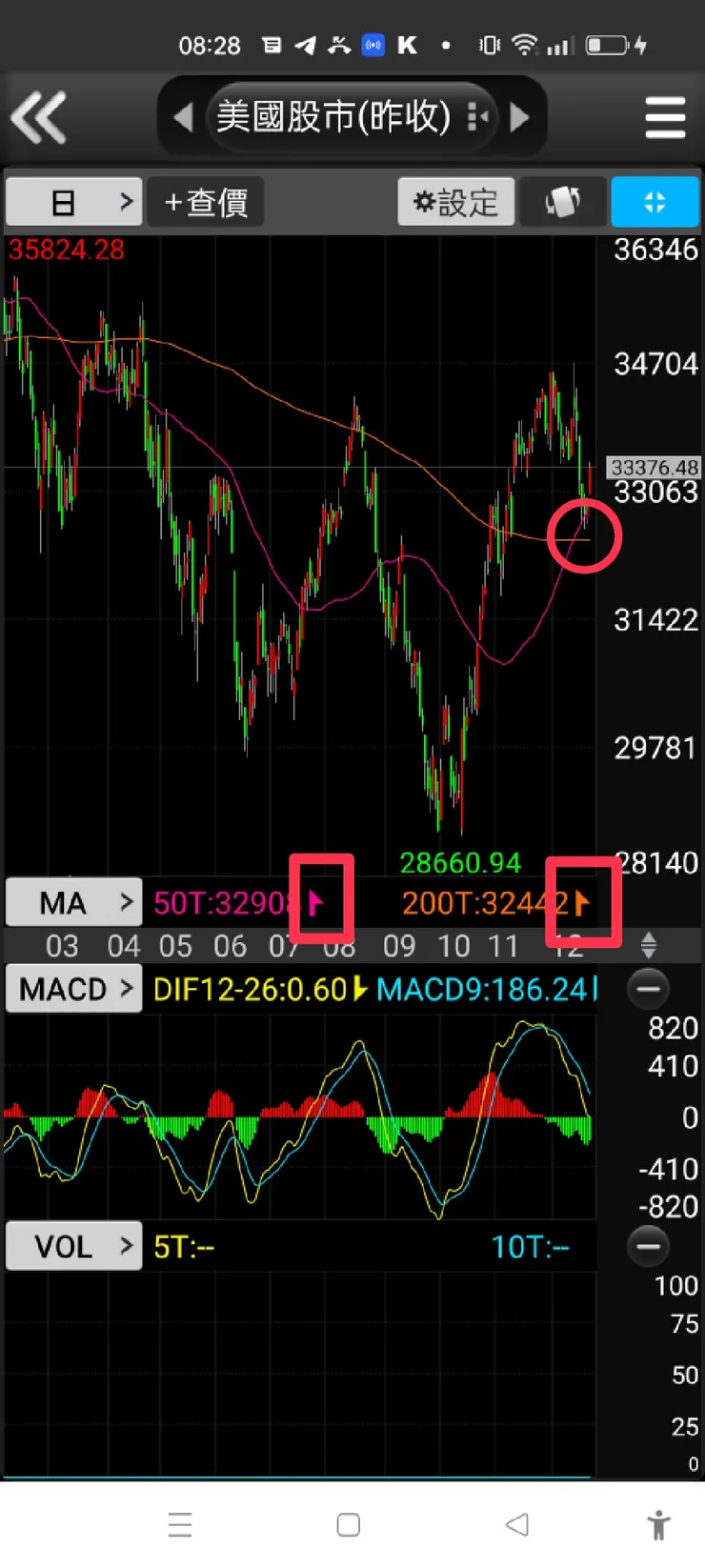Collapse the VOL panel with minus button
The image size is (705, 1568).
pyautogui.click(x=648, y=1246)
